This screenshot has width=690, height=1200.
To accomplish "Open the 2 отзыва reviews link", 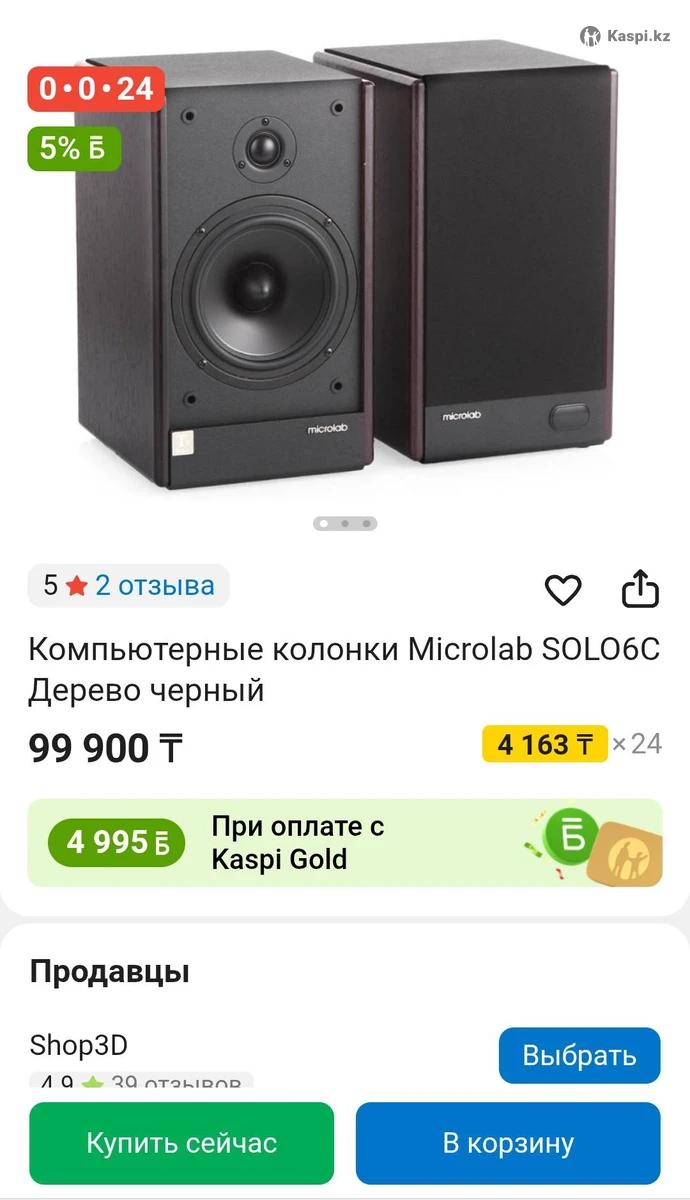I will click(154, 585).
